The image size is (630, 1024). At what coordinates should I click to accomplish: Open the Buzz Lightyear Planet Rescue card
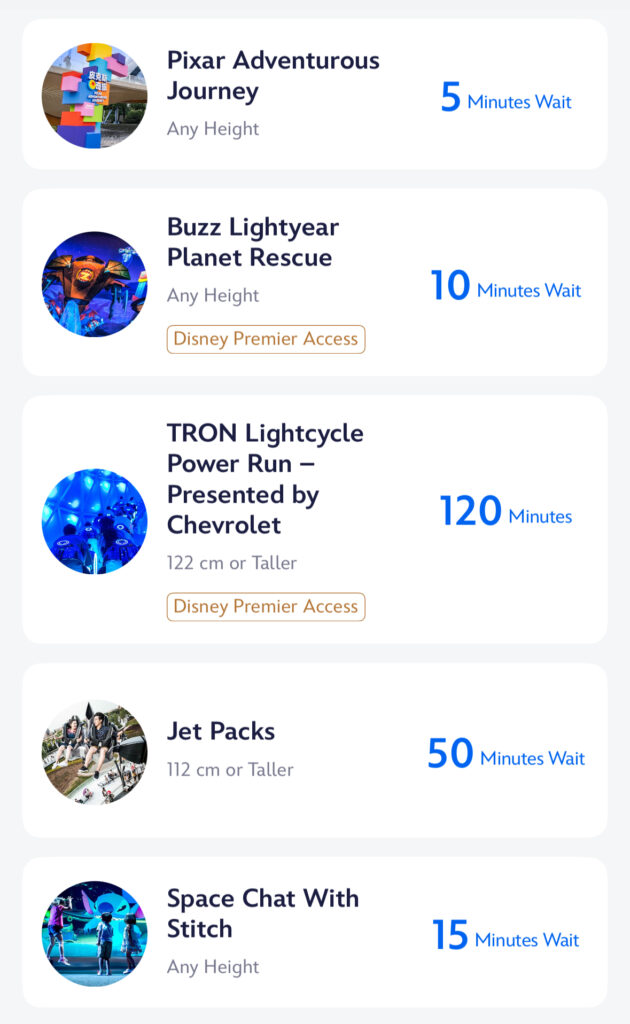coord(315,283)
